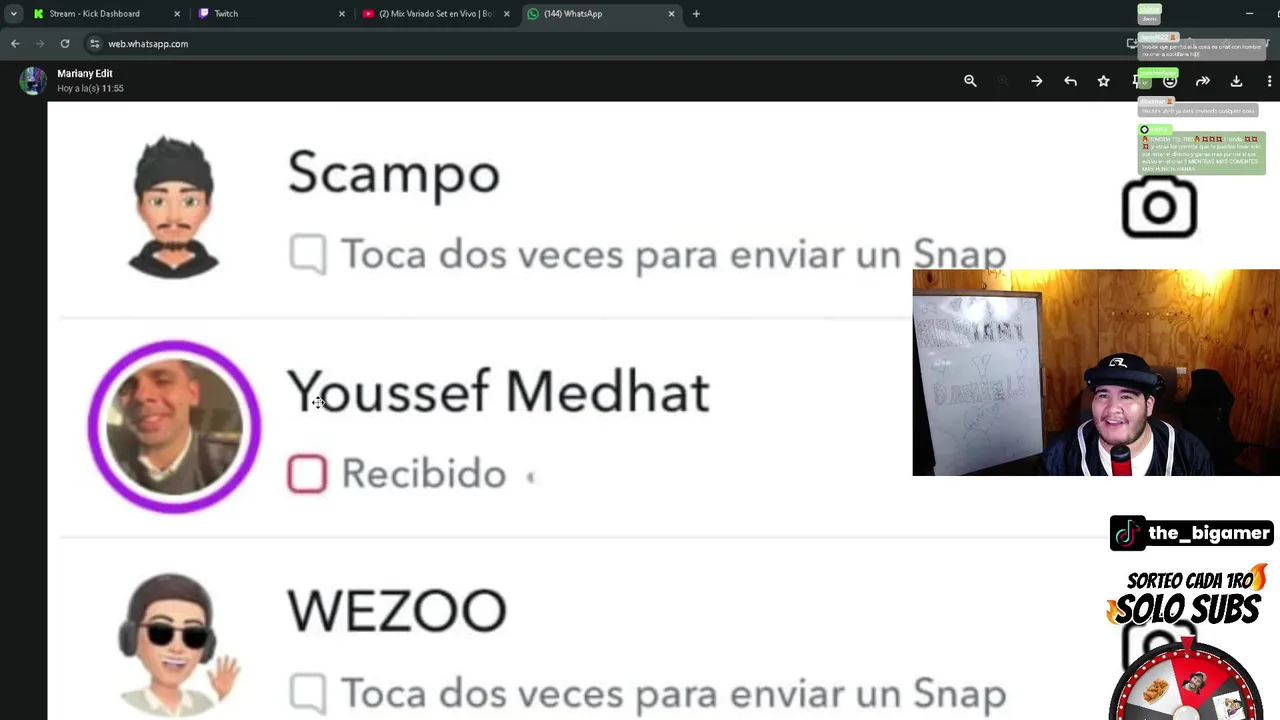Star this image message
Viewport: 1280px width, 720px height.
point(1103,81)
